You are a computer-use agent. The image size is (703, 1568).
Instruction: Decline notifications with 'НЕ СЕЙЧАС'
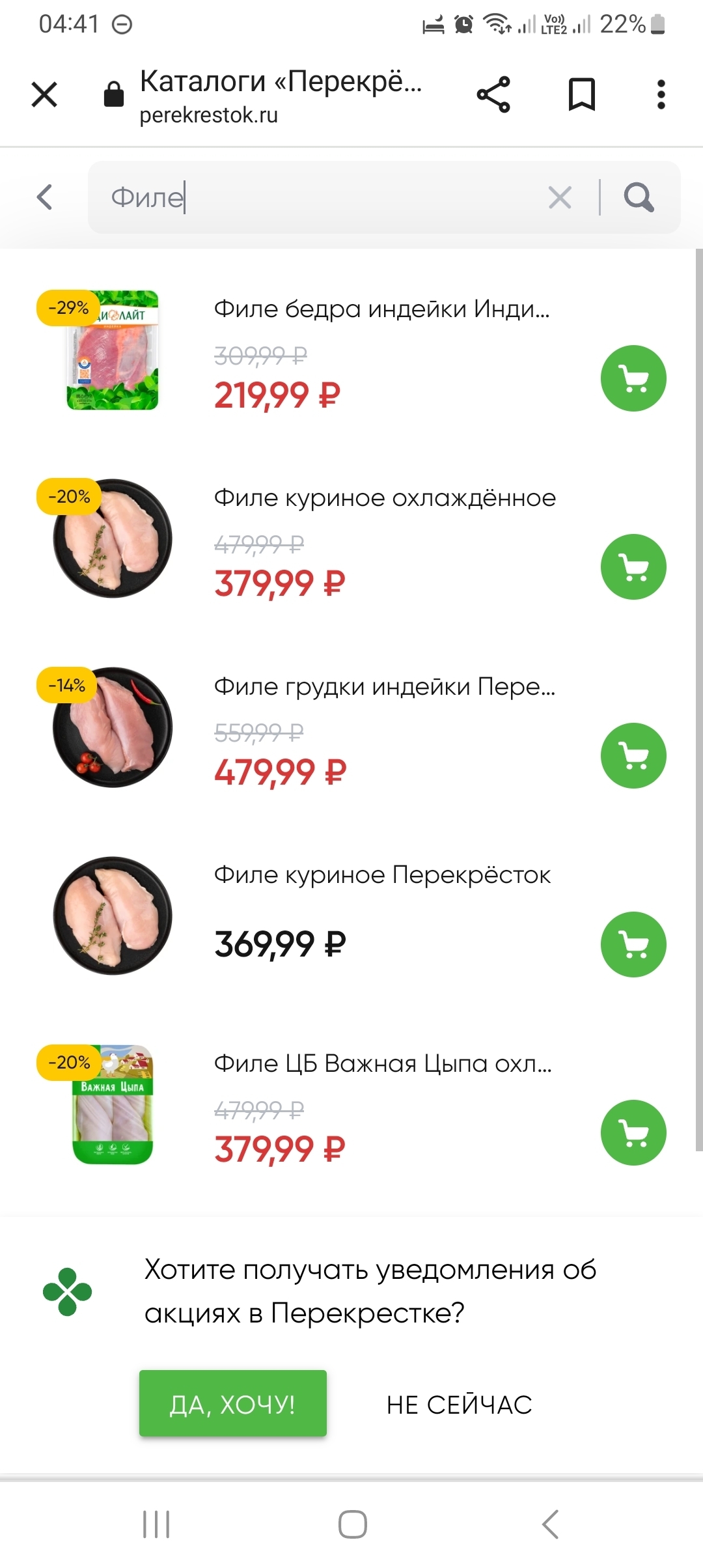[x=459, y=1405]
